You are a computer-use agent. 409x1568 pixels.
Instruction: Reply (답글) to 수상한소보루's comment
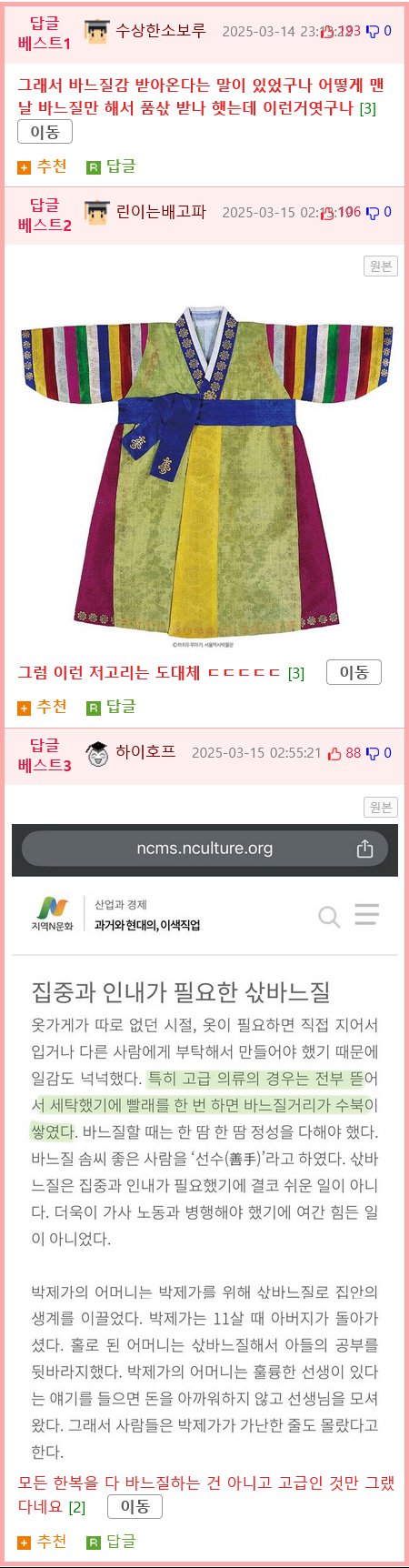[111, 166]
